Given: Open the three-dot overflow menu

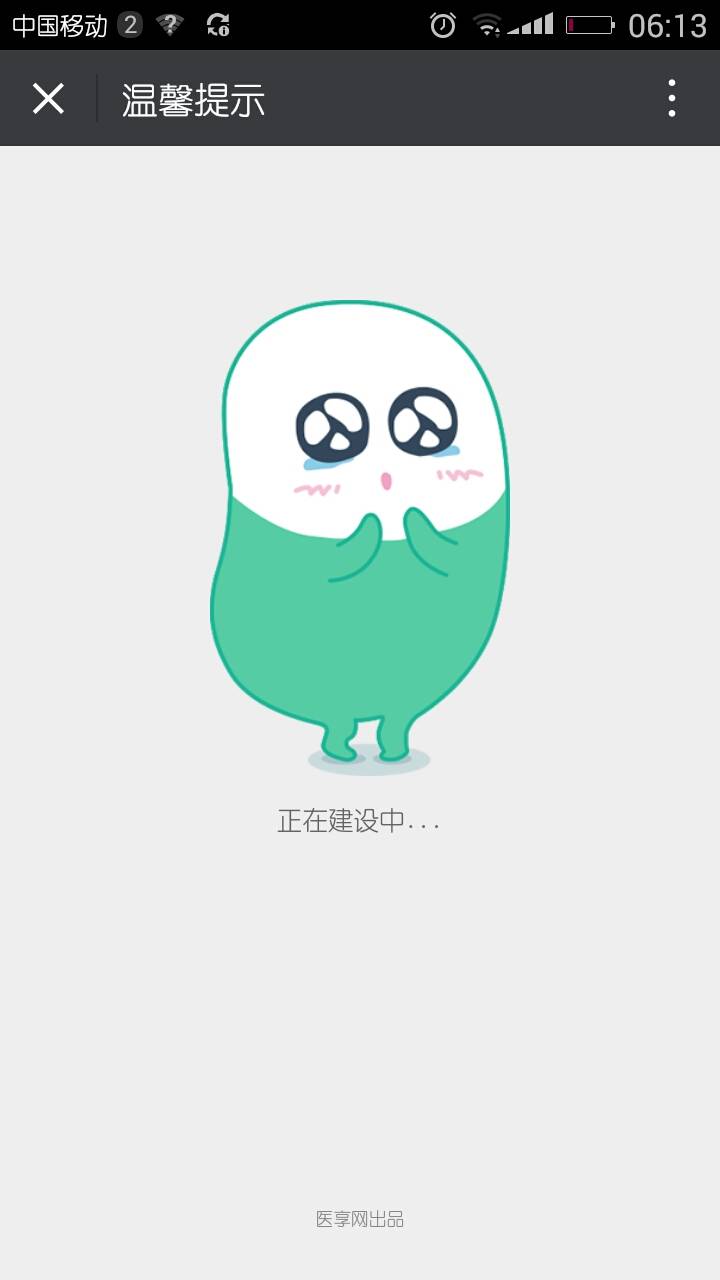Looking at the screenshot, I should [671, 99].
